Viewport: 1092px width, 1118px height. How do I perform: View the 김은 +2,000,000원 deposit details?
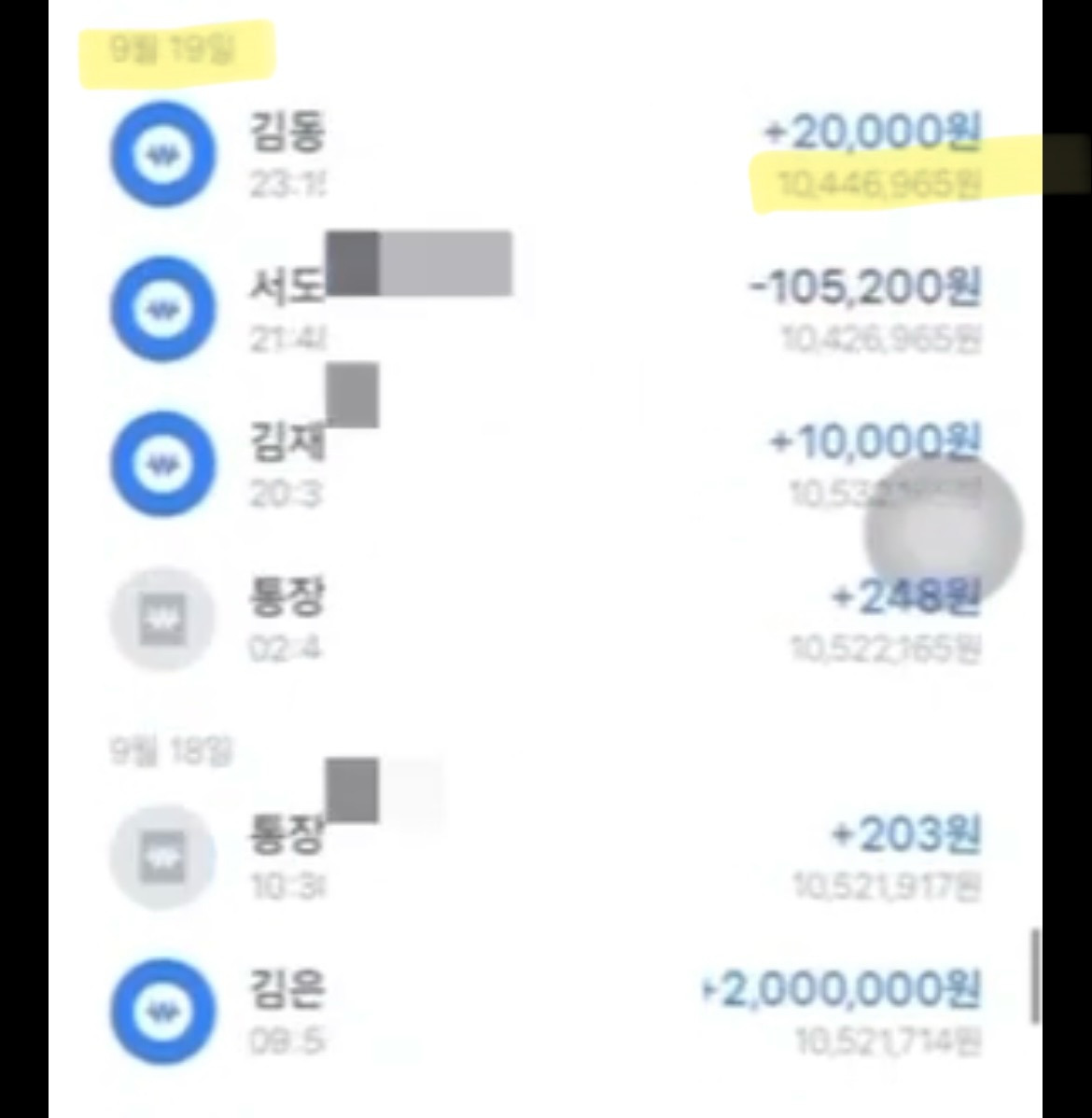pos(546,1012)
